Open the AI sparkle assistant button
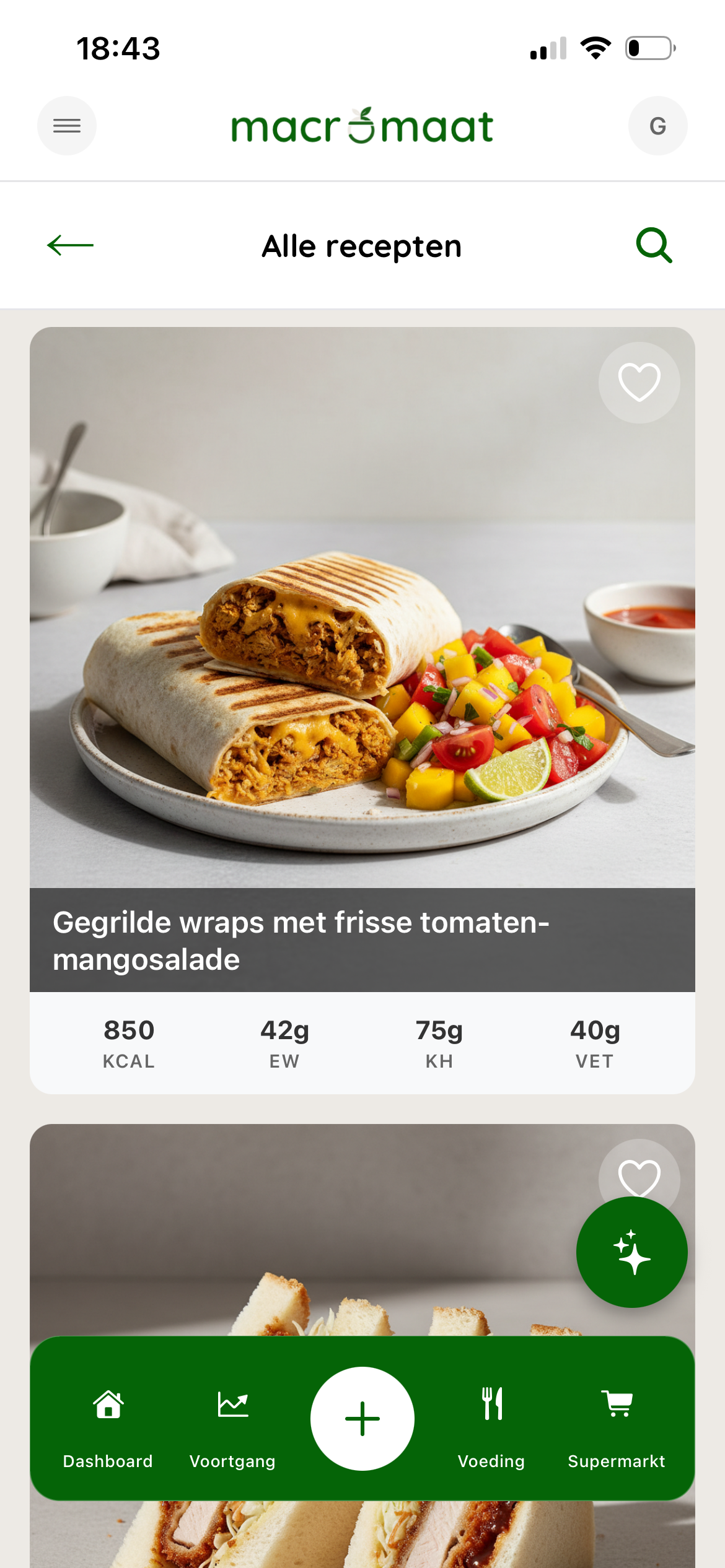The height and width of the screenshot is (1568, 725). click(631, 1252)
